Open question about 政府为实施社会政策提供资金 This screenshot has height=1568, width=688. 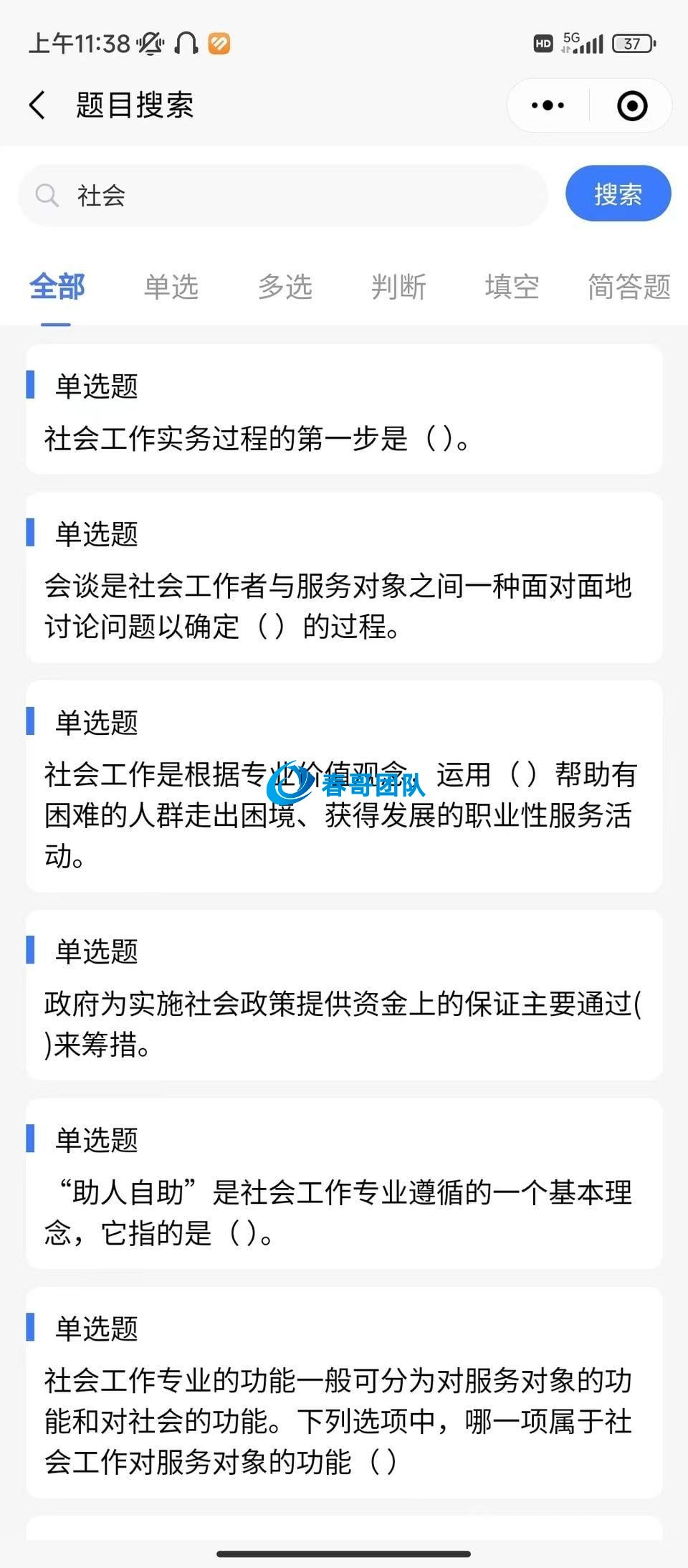[x=344, y=995]
